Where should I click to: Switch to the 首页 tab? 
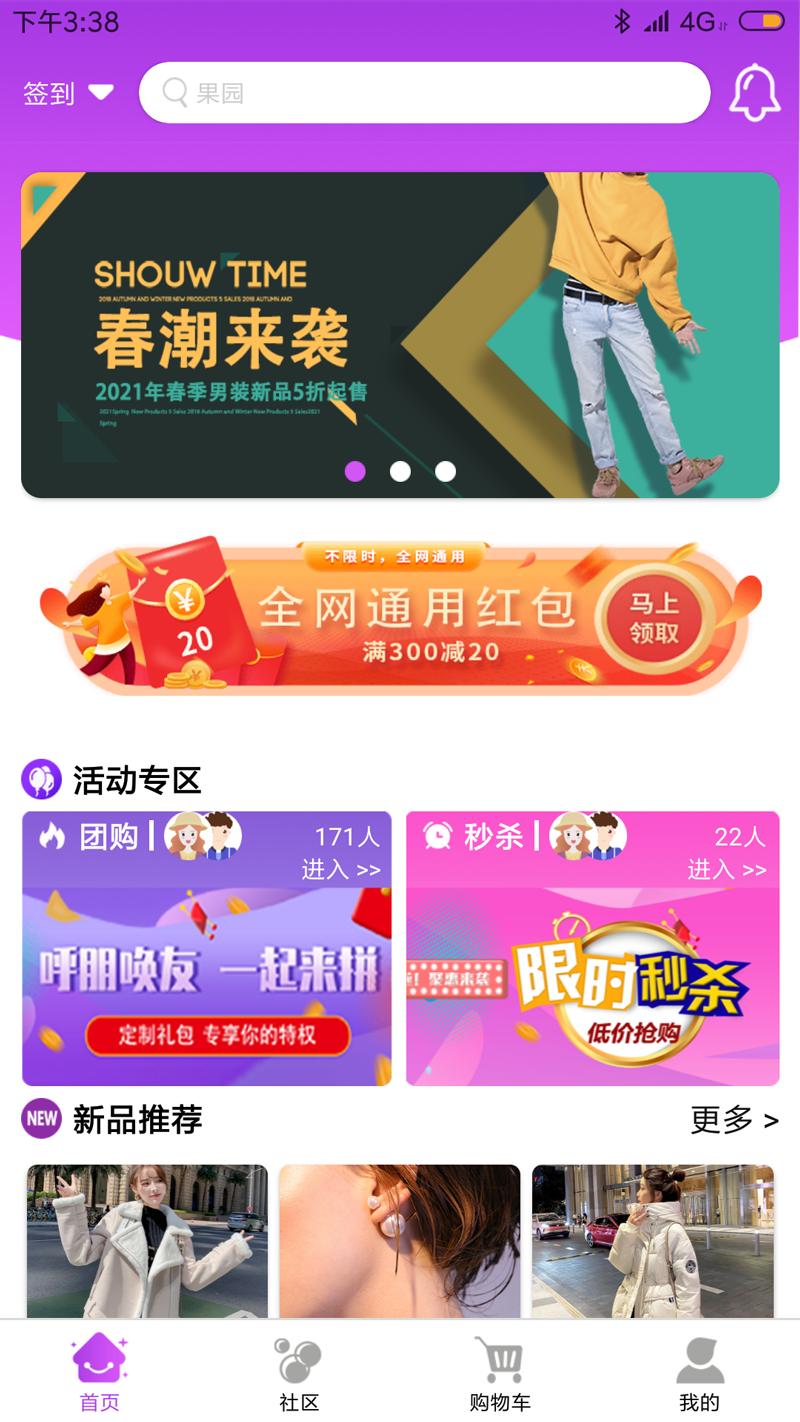click(100, 1372)
